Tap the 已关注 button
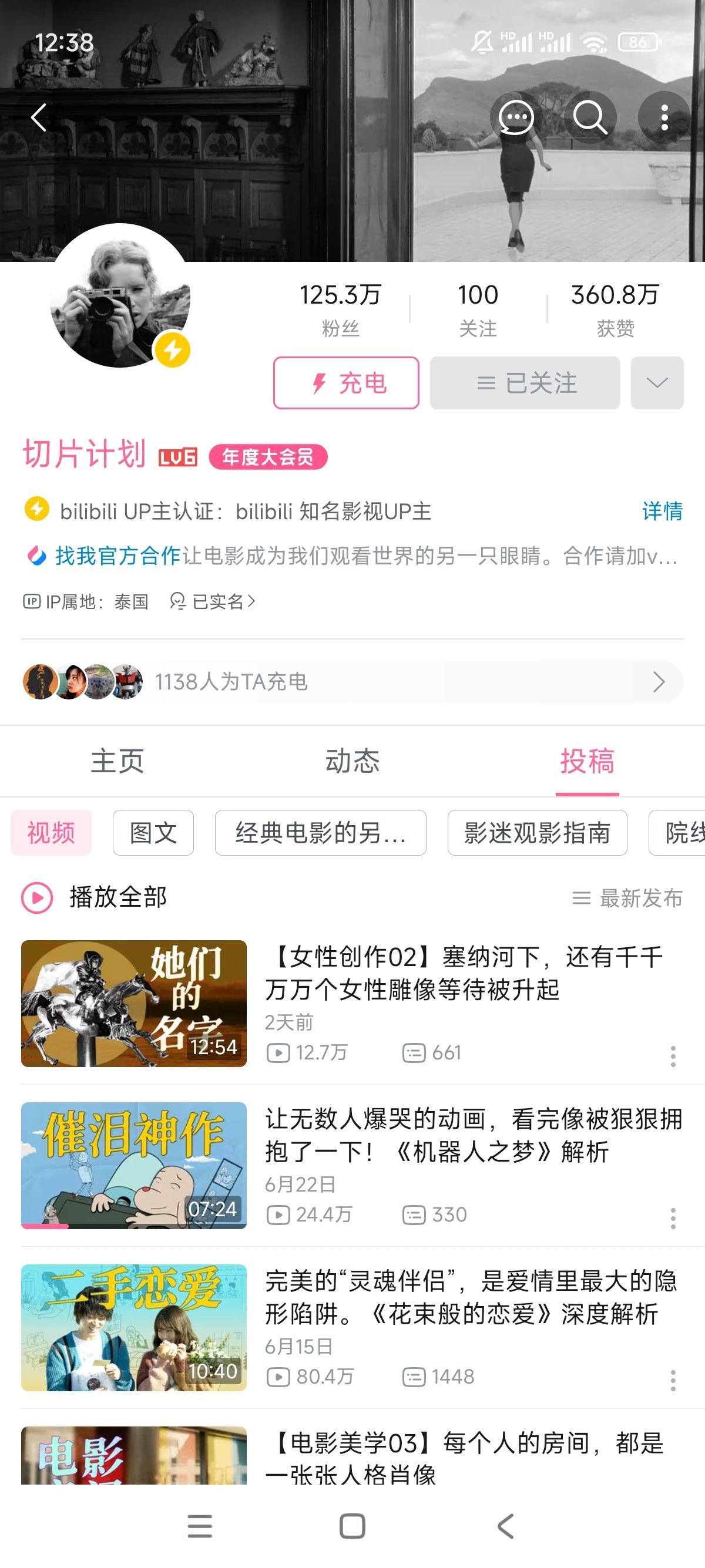 pyautogui.click(x=525, y=383)
